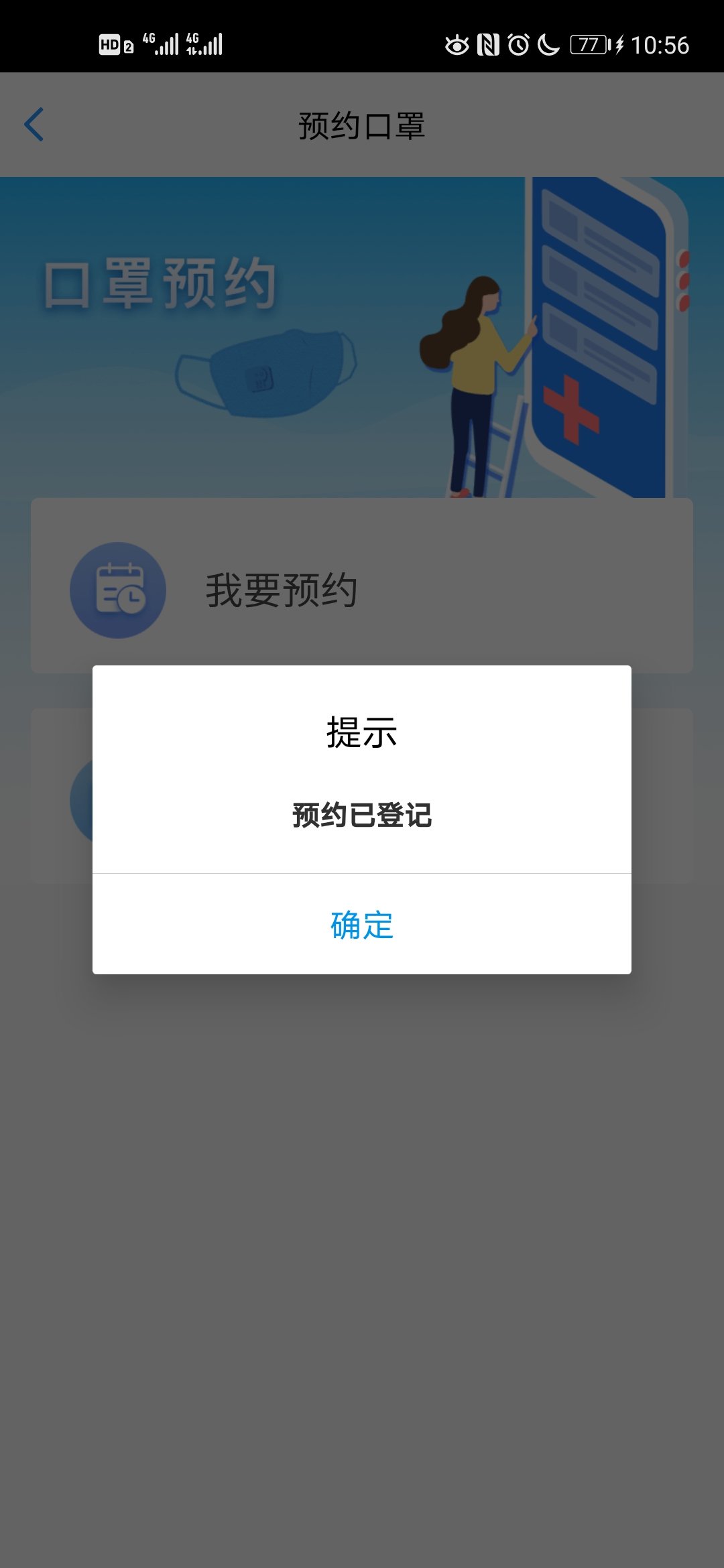724x1568 pixels.
Task: Go back using the top-left arrow
Action: tap(34, 125)
